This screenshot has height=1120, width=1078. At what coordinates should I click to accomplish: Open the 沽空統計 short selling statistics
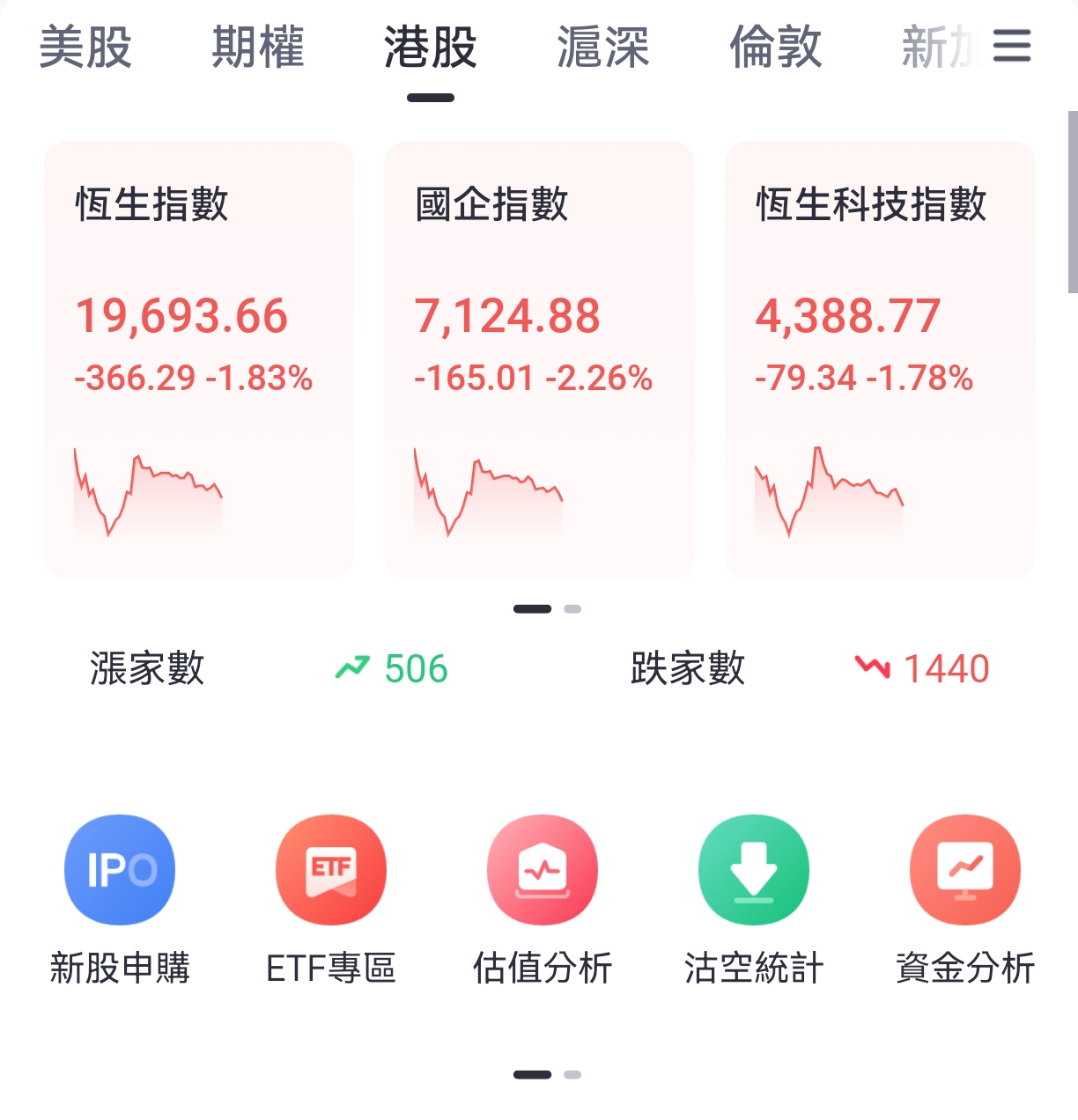[x=754, y=898]
